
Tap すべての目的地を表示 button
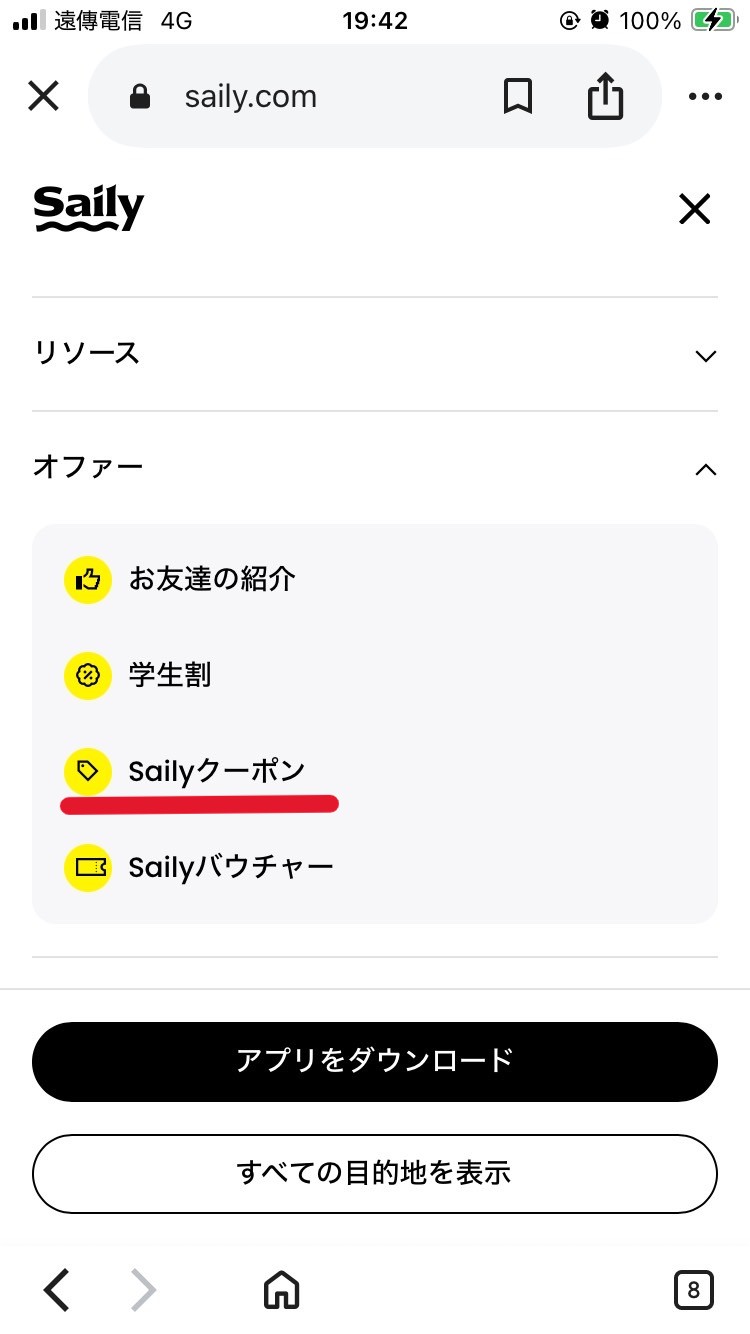[375, 1173]
